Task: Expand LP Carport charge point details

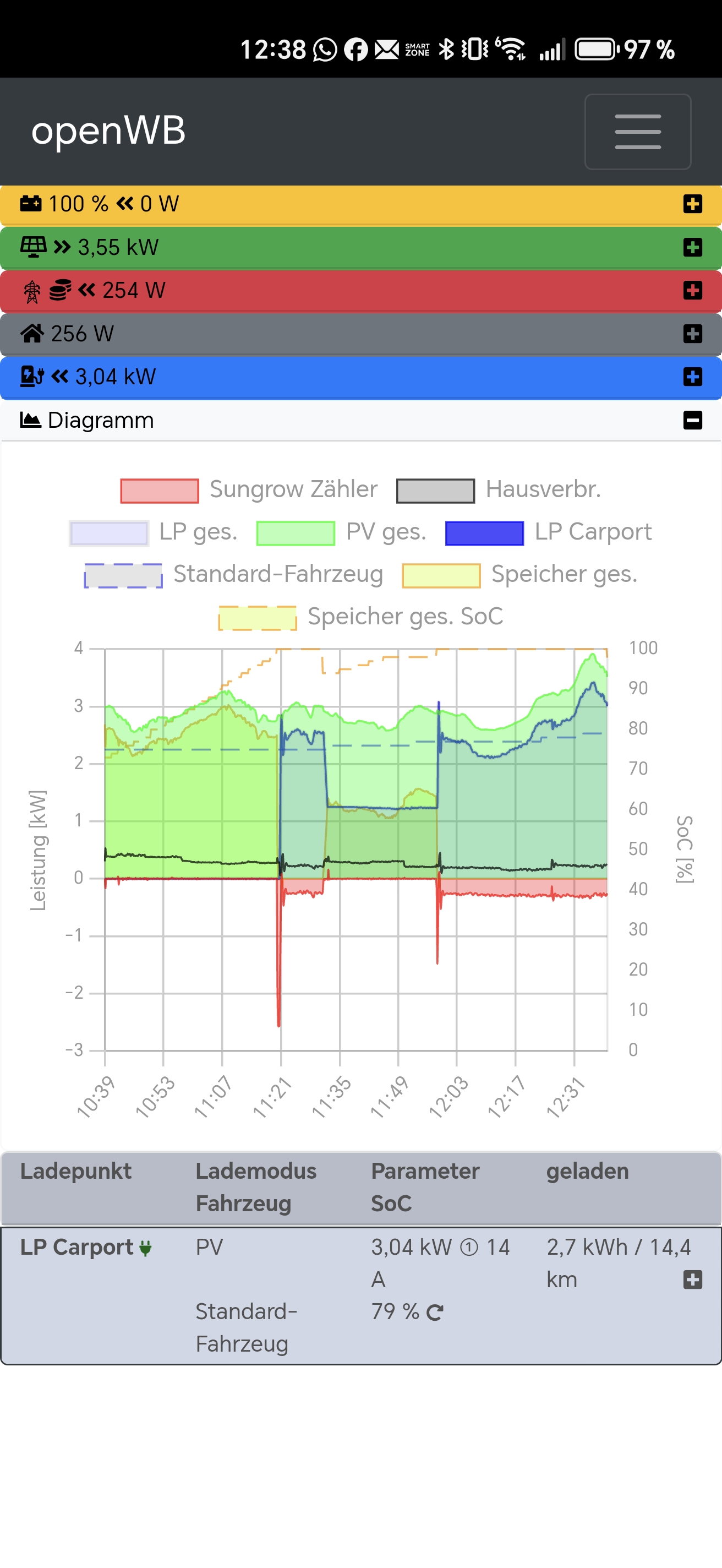Action: coord(692,1280)
